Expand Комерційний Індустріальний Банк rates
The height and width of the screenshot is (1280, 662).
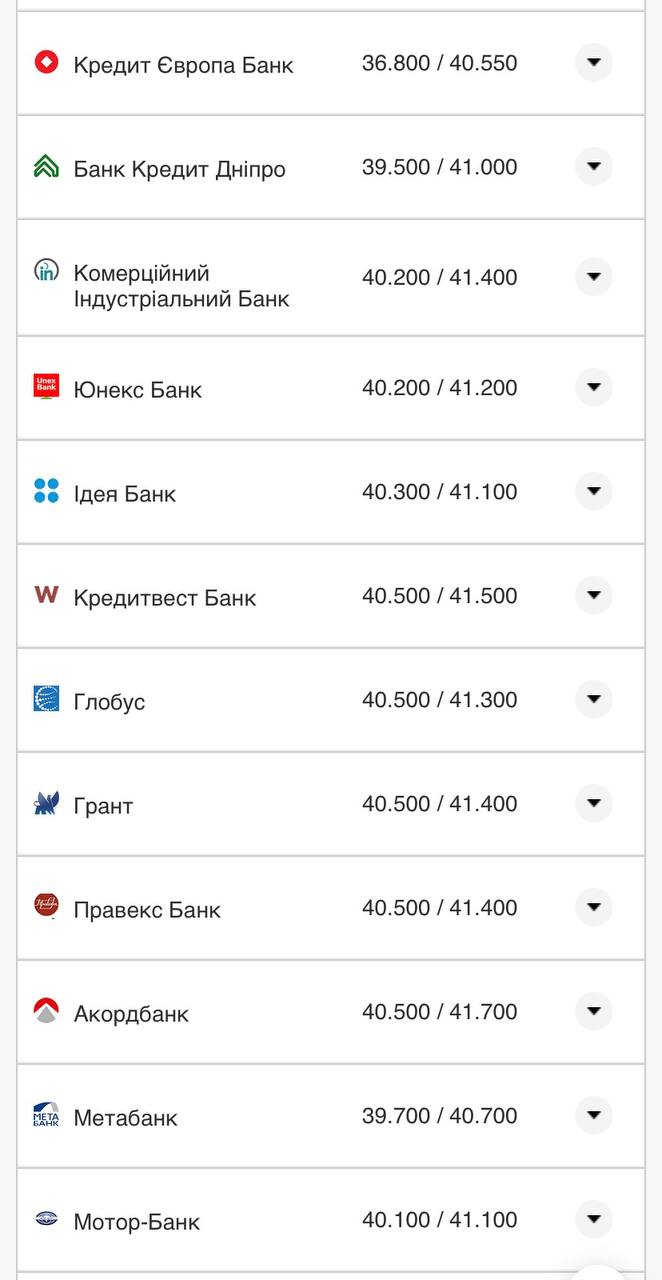pyautogui.click(x=593, y=277)
